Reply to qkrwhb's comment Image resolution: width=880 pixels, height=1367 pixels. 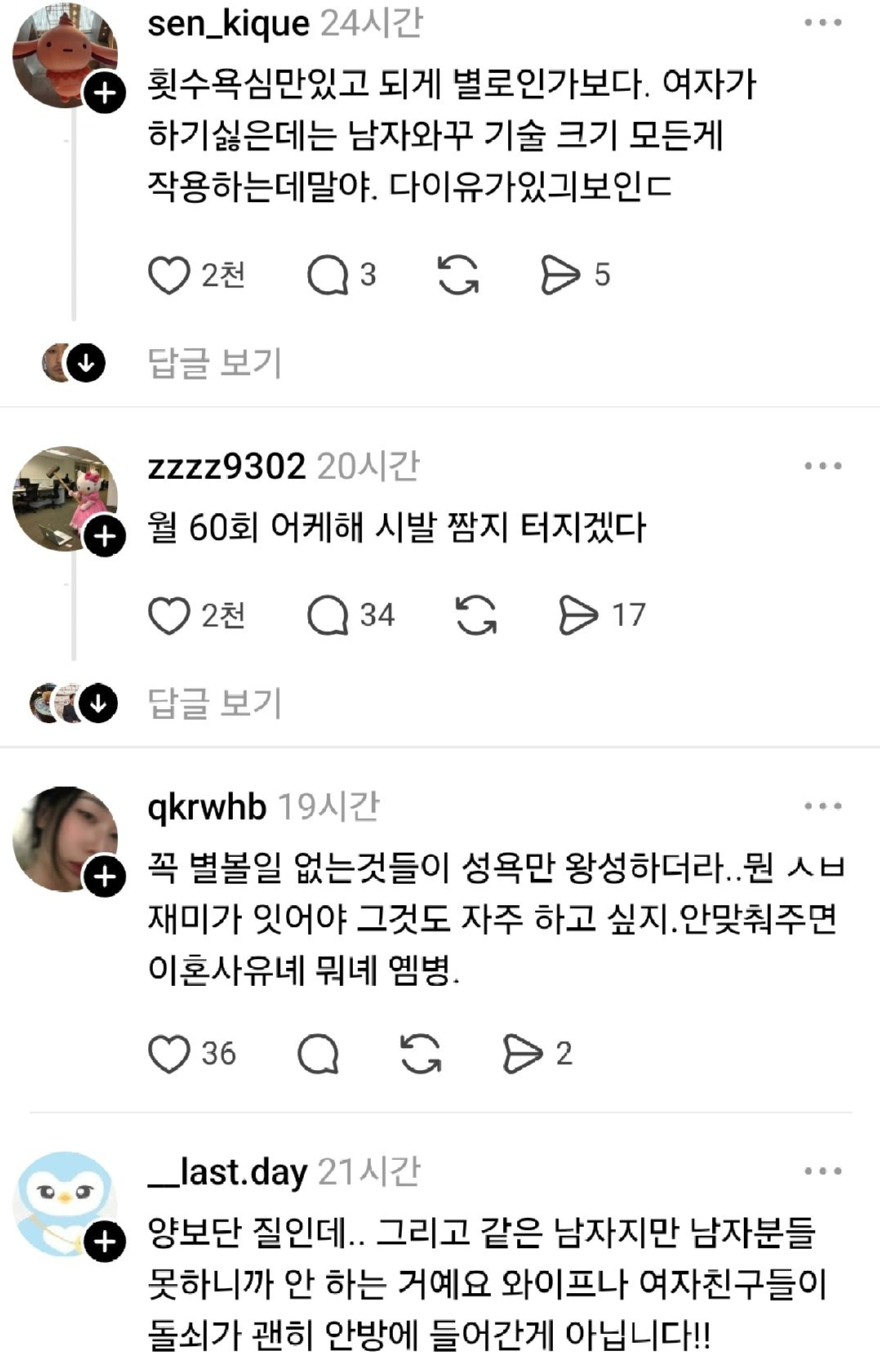point(319,1053)
